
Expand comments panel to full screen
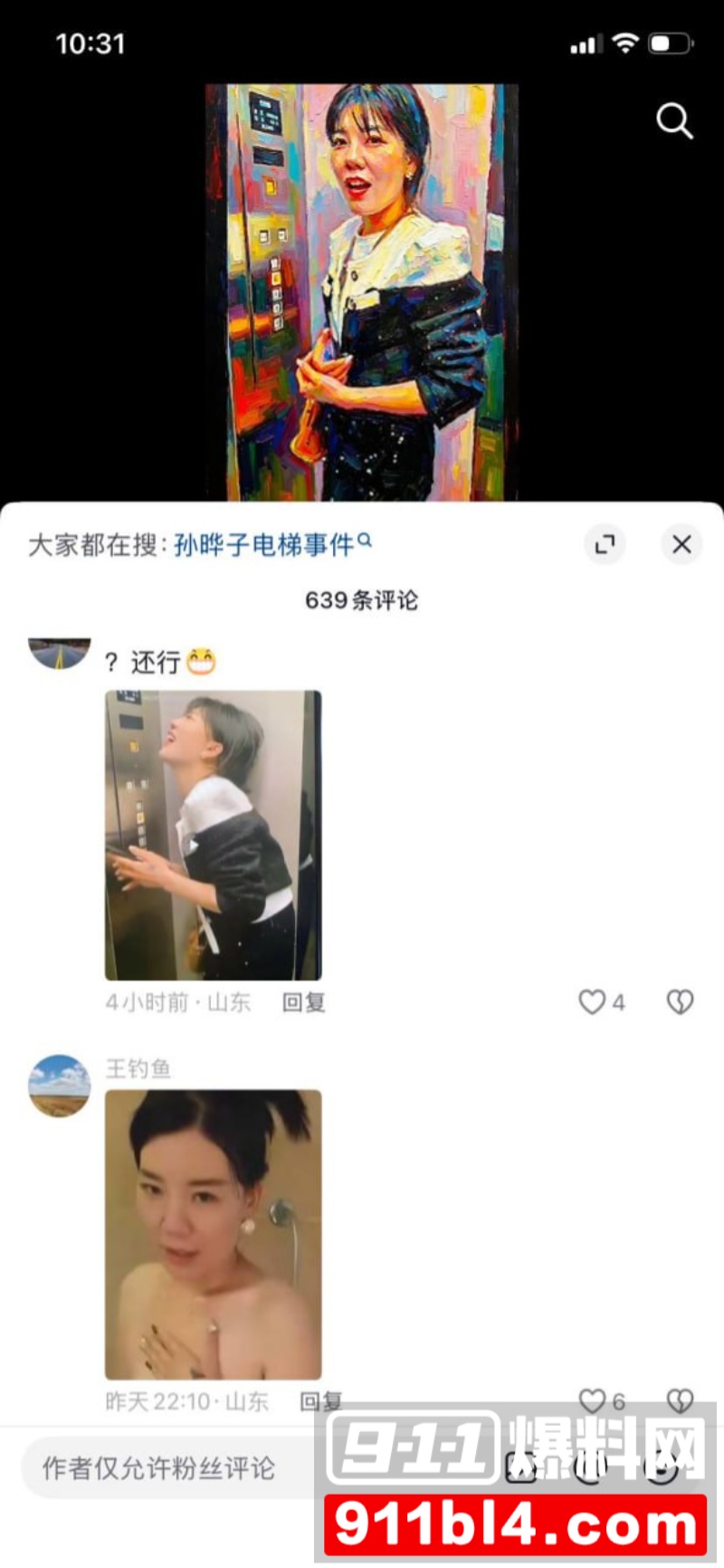pyautogui.click(x=605, y=544)
